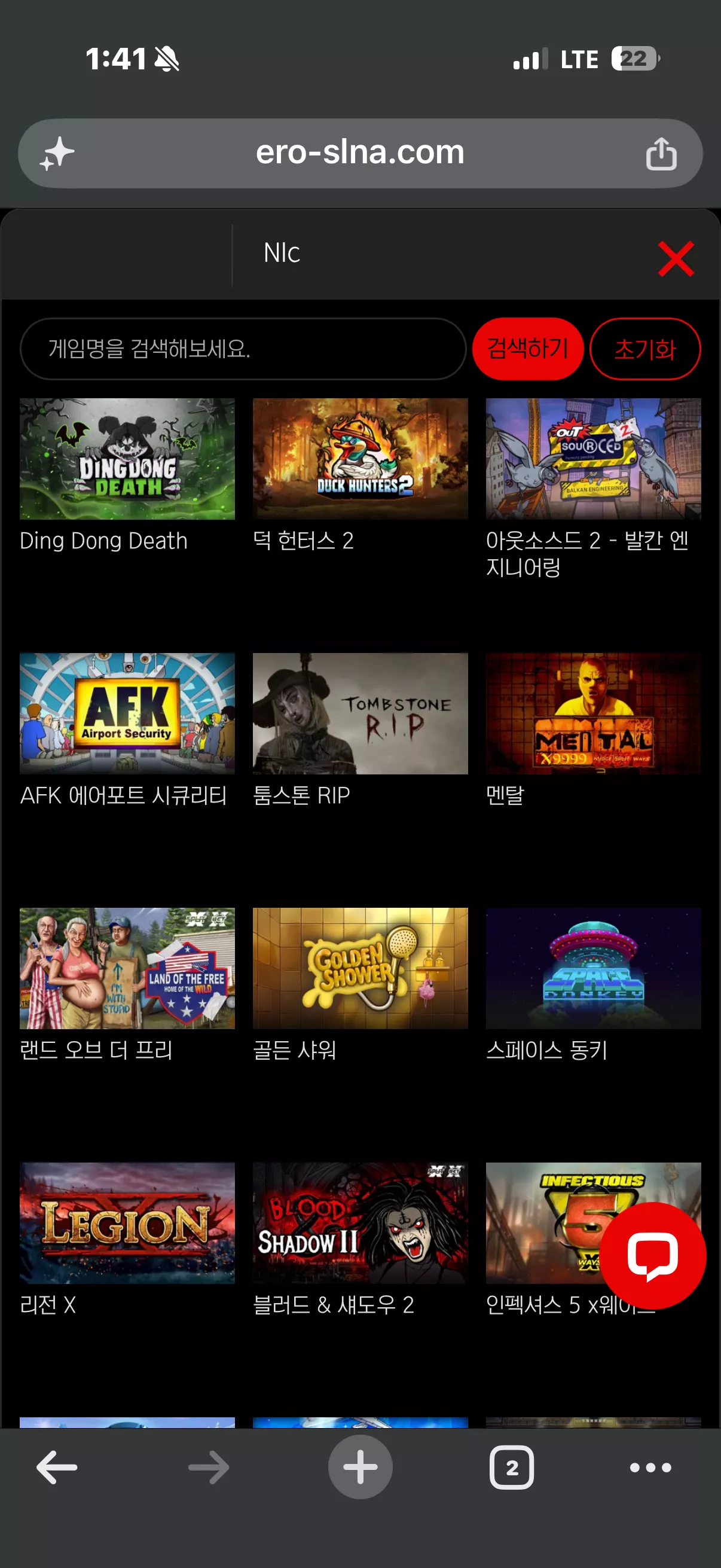Screen dimensions: 721x1568
Task: Open the browser's three-dot menu
Action: (650, 1468)
